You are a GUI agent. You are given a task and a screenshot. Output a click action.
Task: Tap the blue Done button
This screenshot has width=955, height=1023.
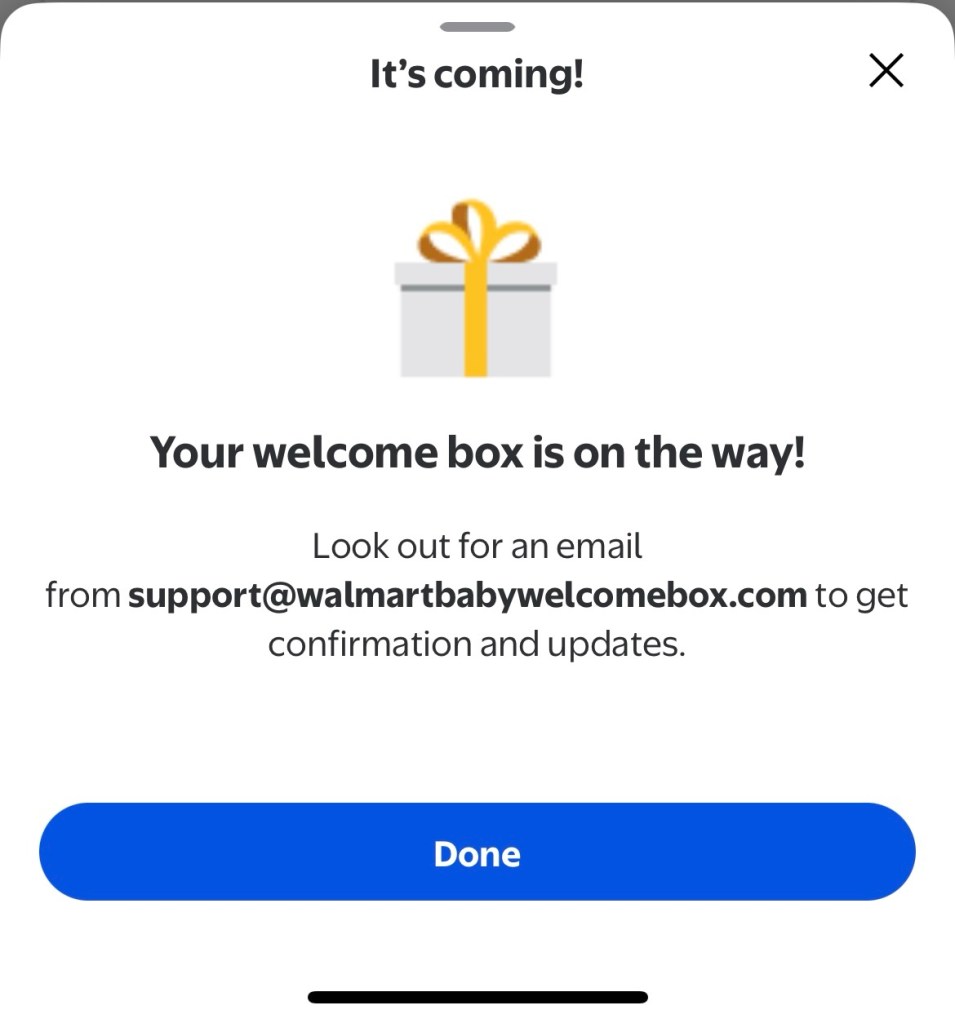[477, 852]
